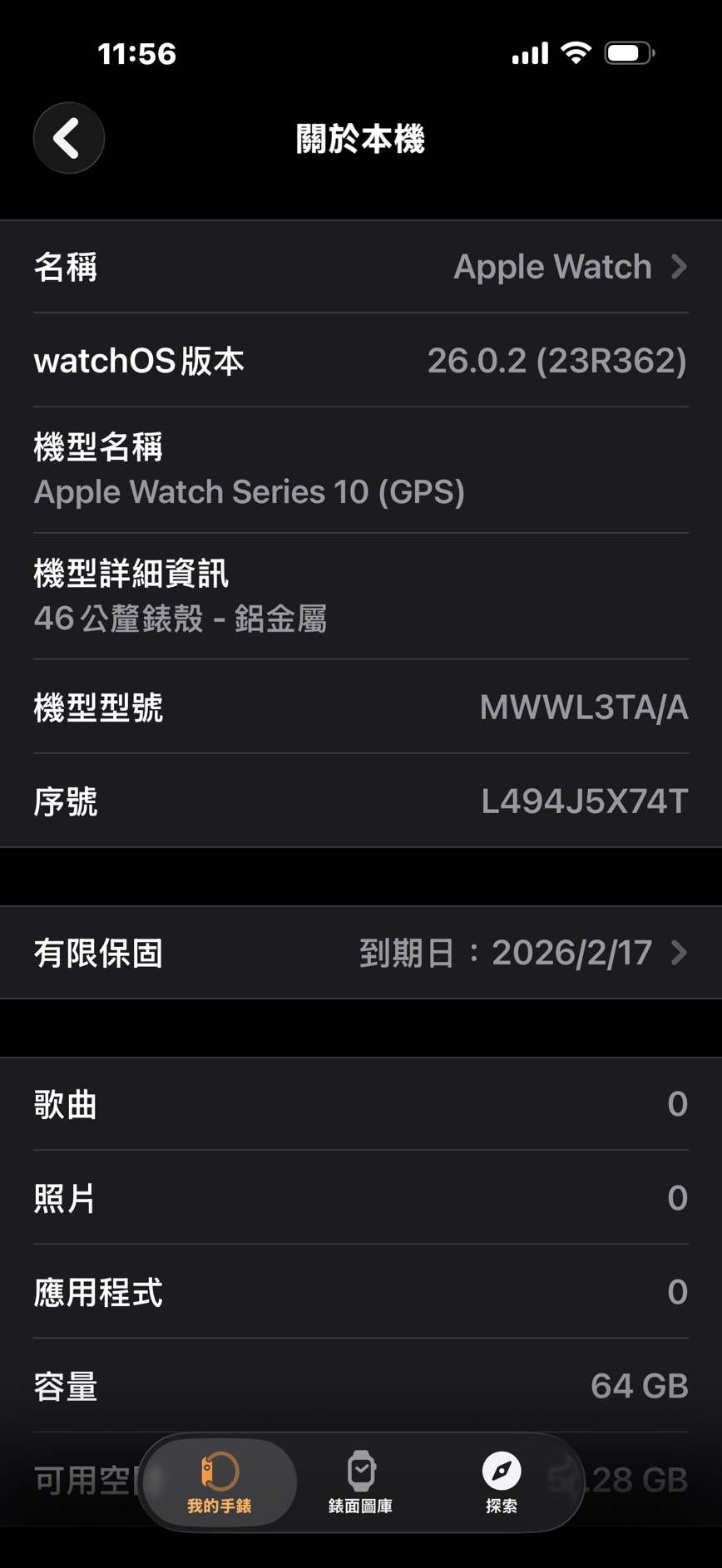Switch to 錶面圖庫 tab
Screen dimensions: 722x1568
coord(360,1482)
